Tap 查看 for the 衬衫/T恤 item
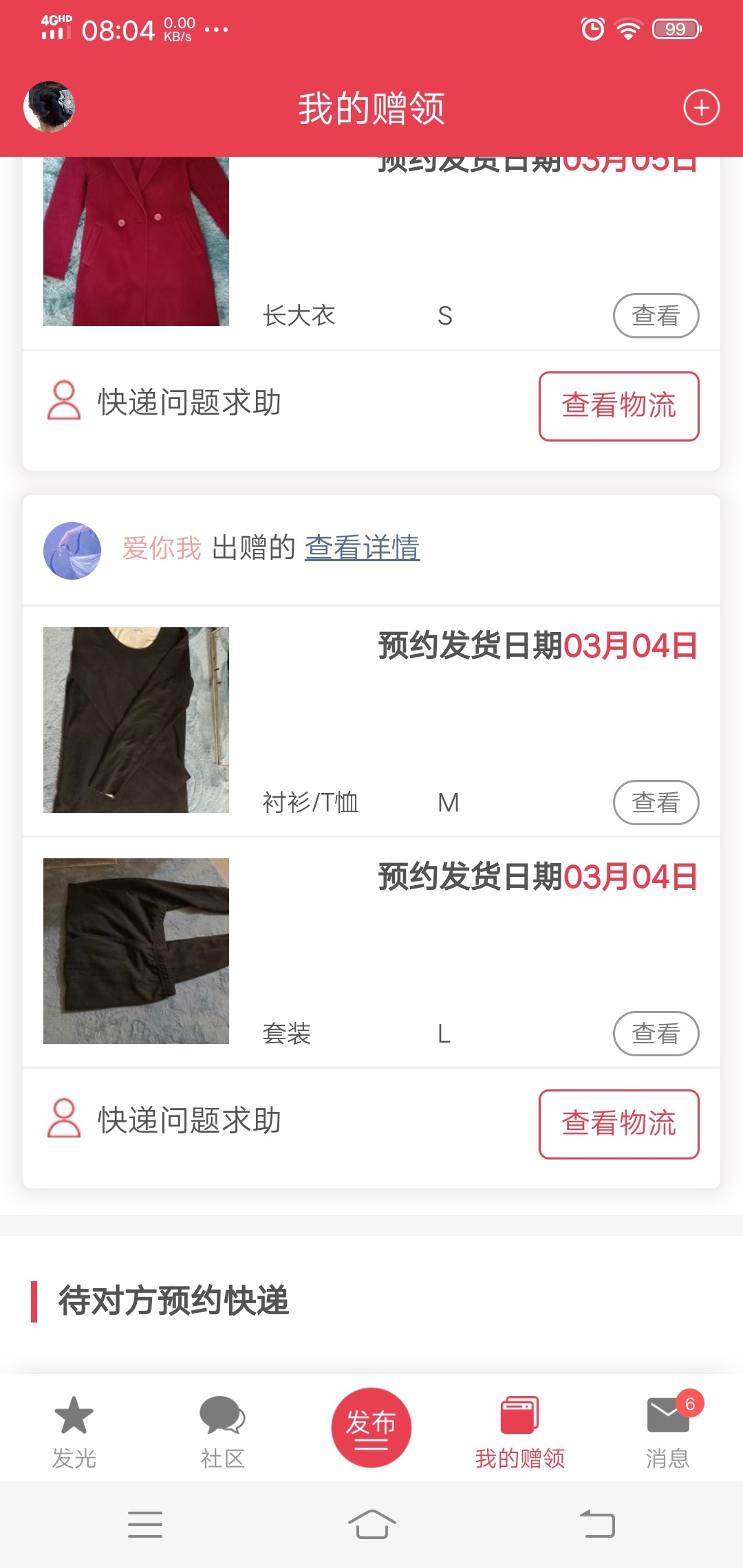 656,802
